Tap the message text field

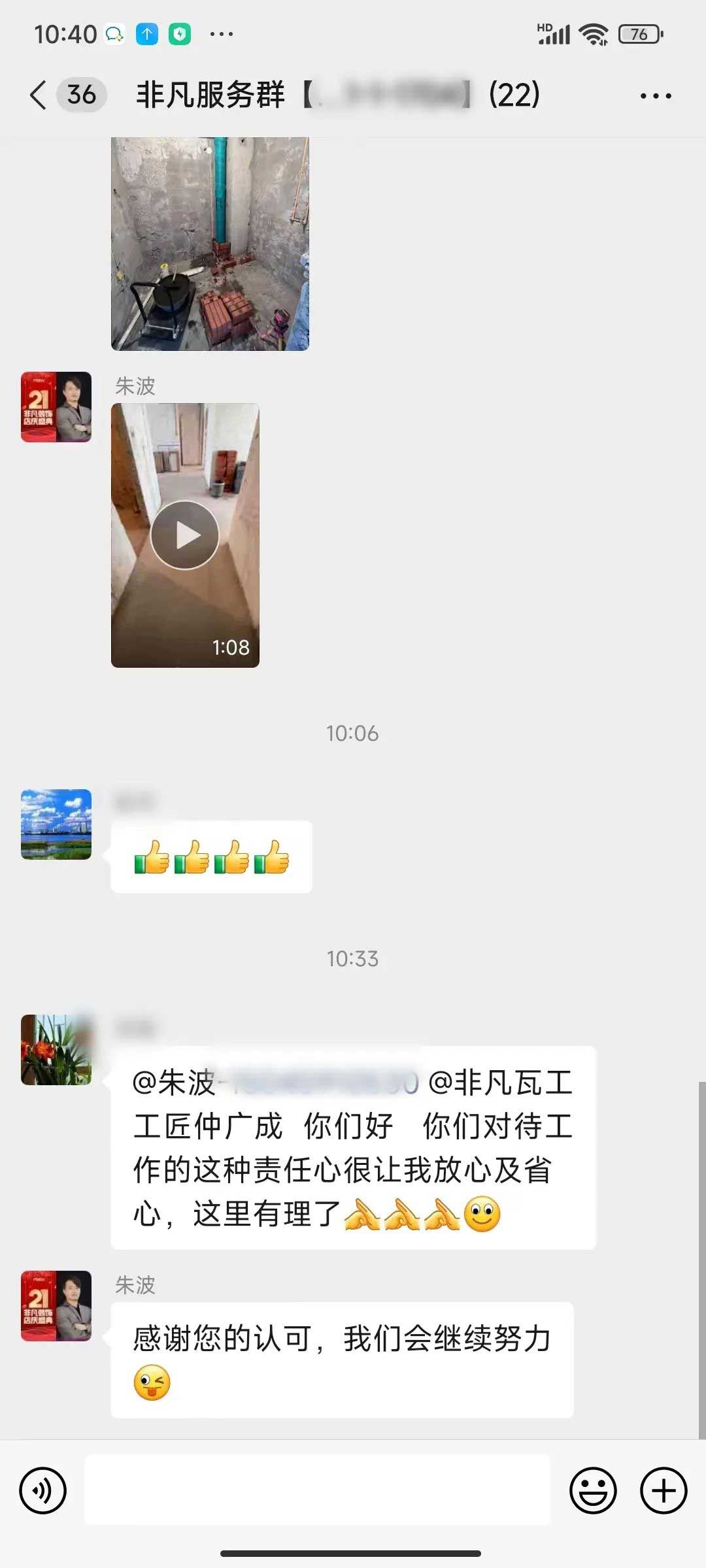pos(318,1490)
